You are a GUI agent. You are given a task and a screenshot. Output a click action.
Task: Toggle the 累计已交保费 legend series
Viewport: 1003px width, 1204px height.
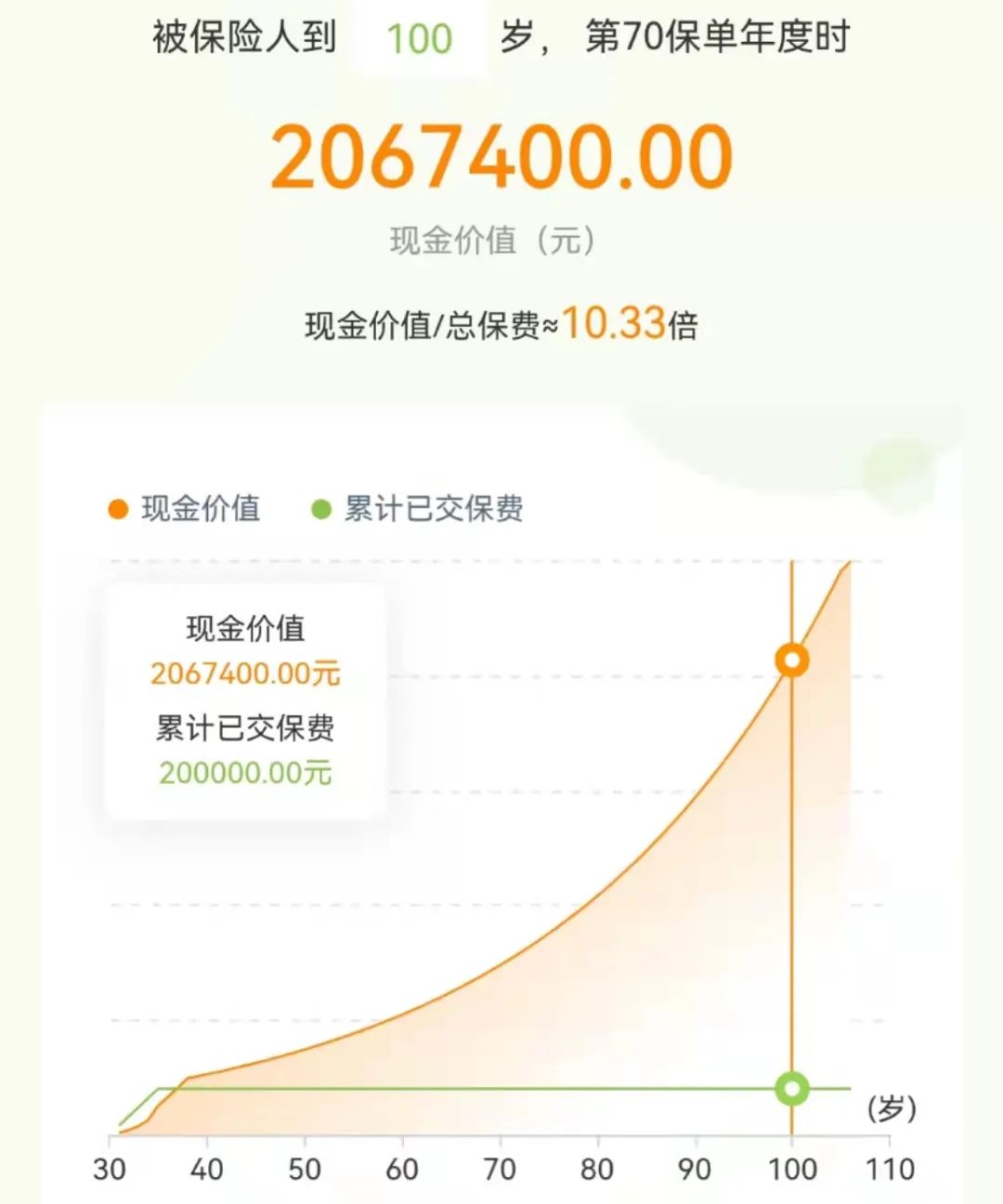(x=417, y=509)
